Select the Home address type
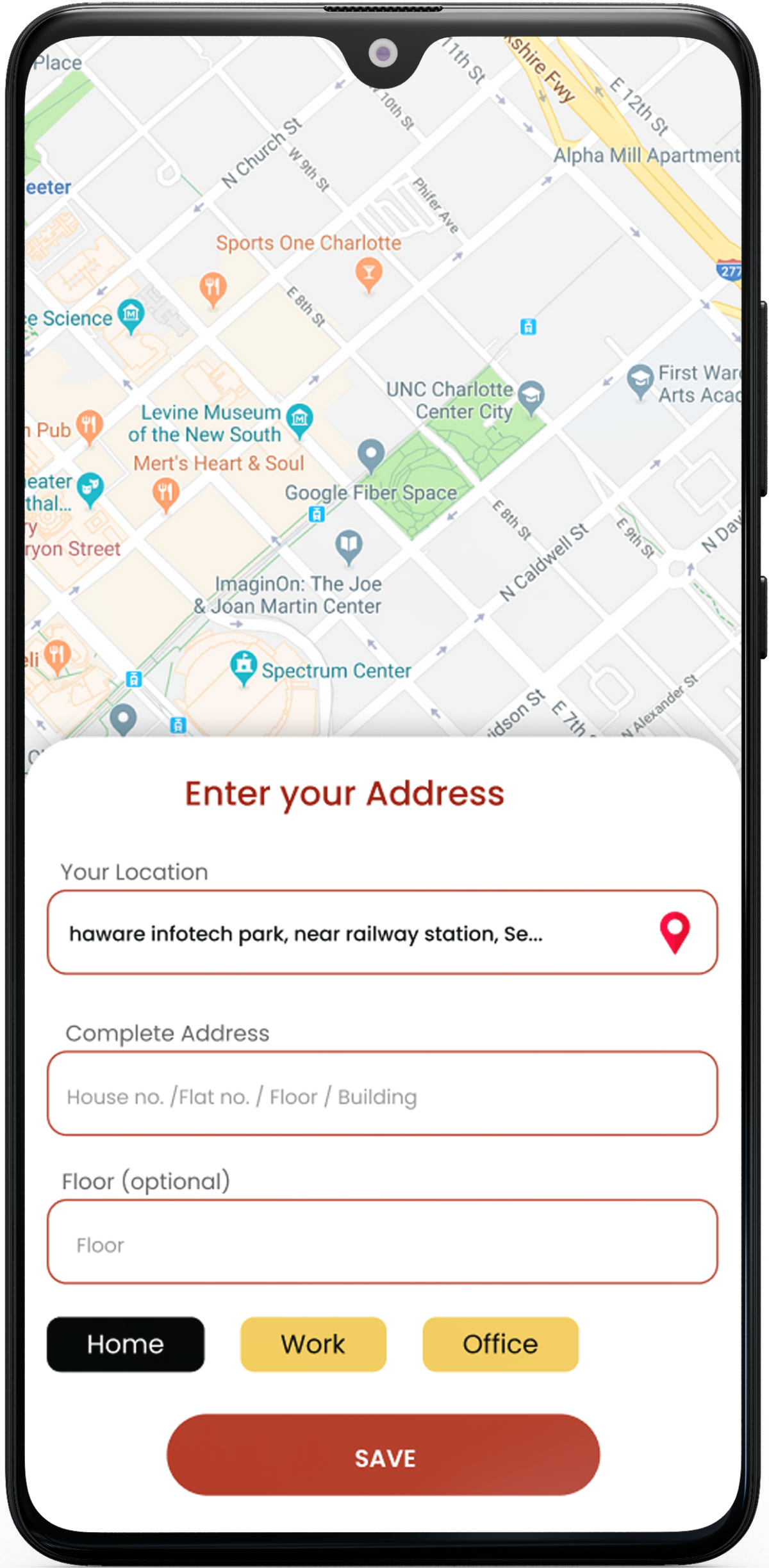The image size is (769, 1568). 126,1344
